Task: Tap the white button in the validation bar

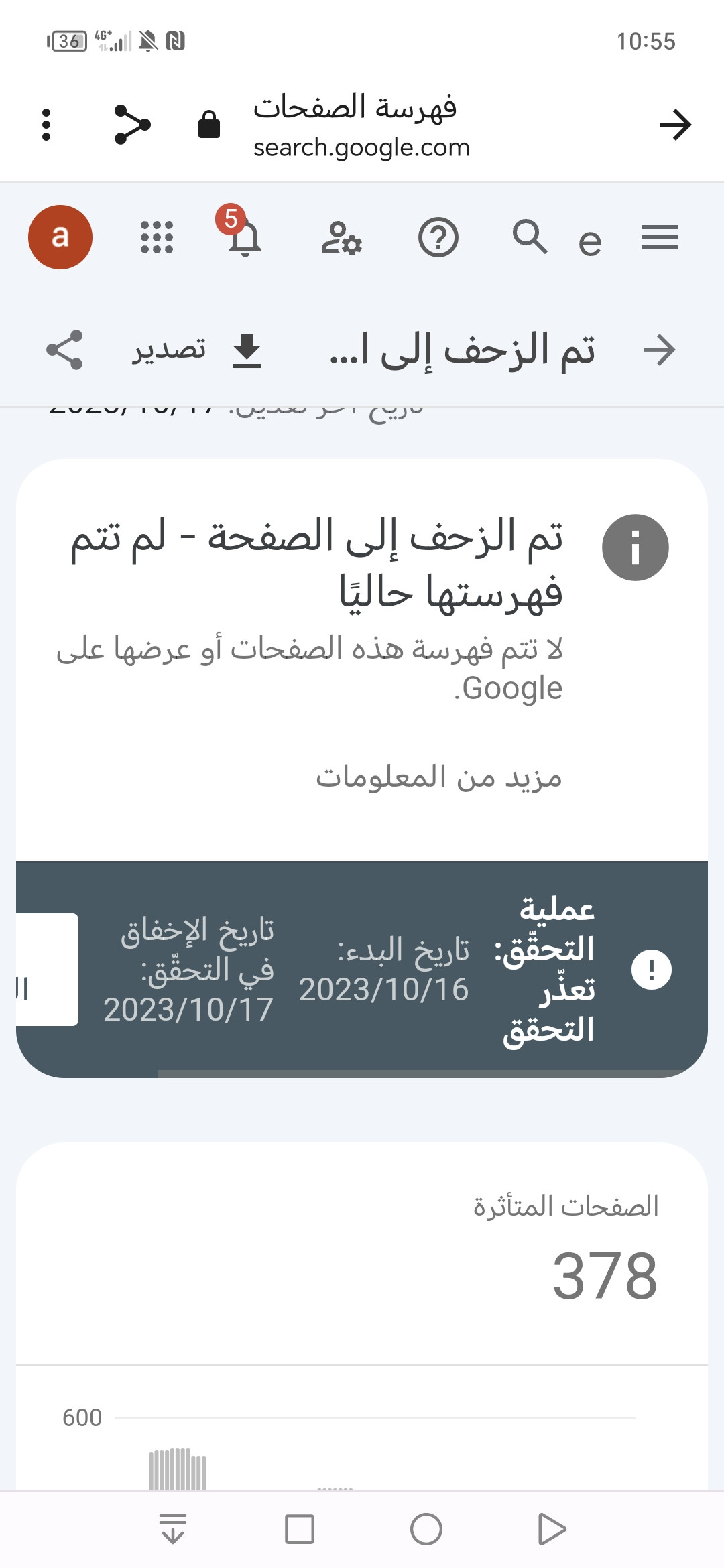Action: (x=47, y=969)
